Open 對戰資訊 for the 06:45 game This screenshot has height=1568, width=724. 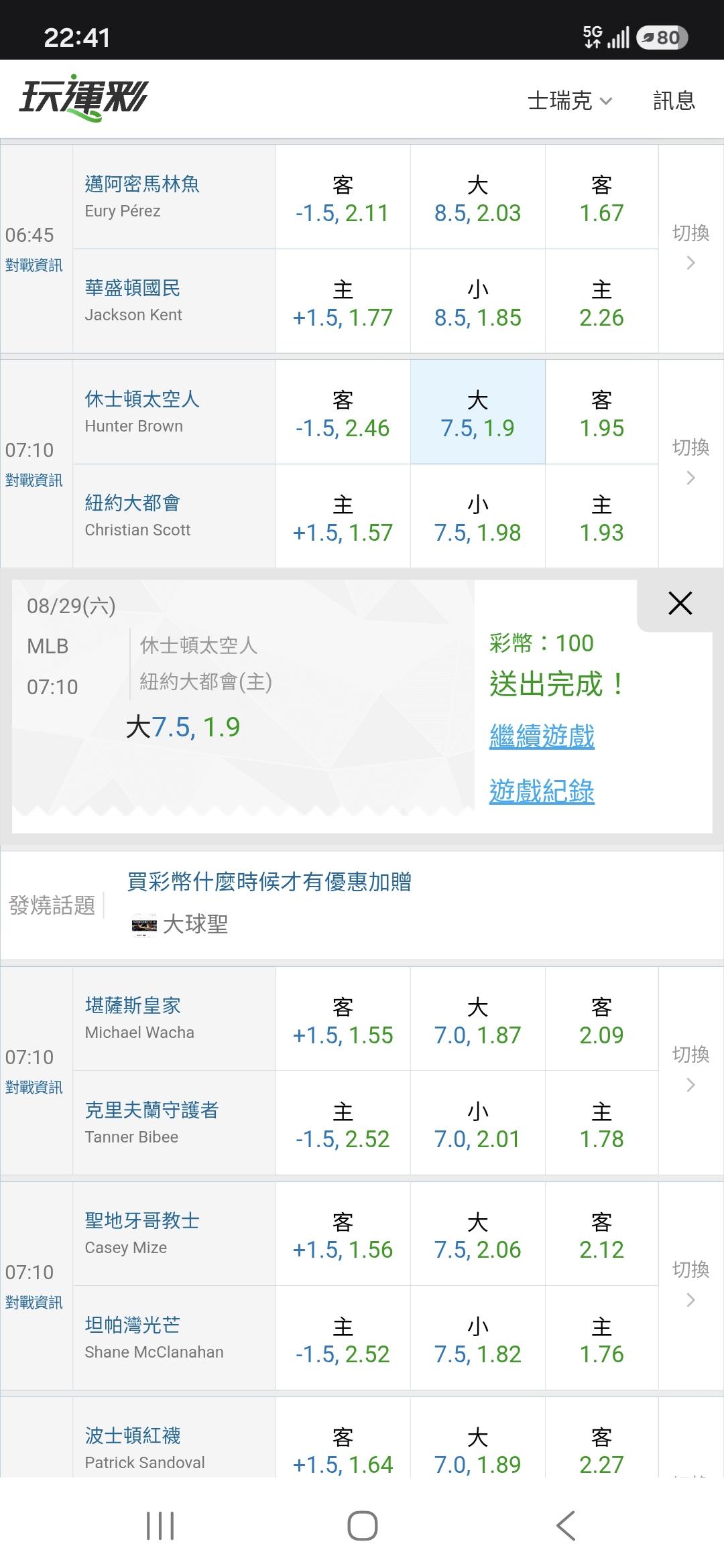(34, 265)
